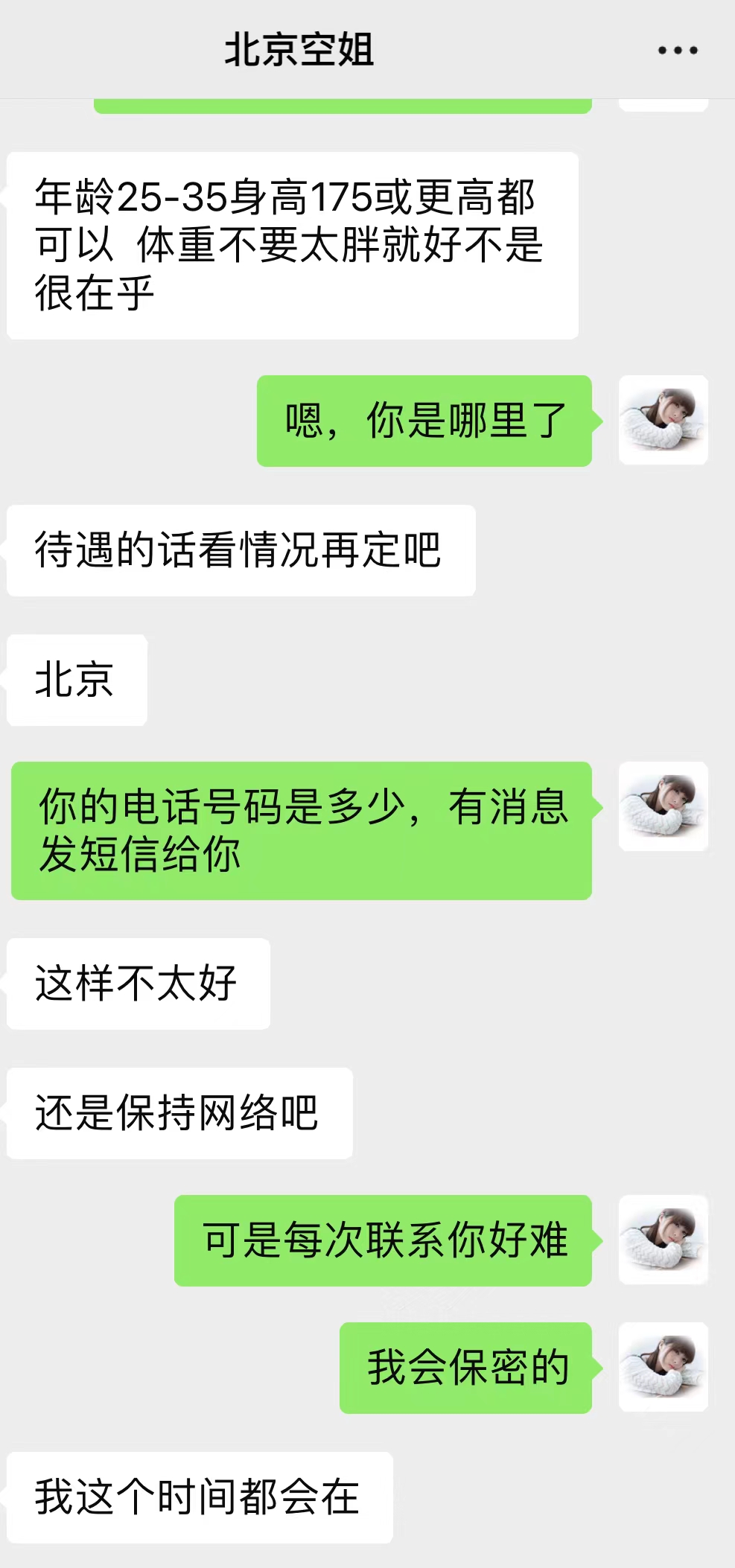The width and height of the screenshot is (735, 1568).
Task: View sender avatar beside "可是每次联系你好难"
Action: coord(663,1240)
